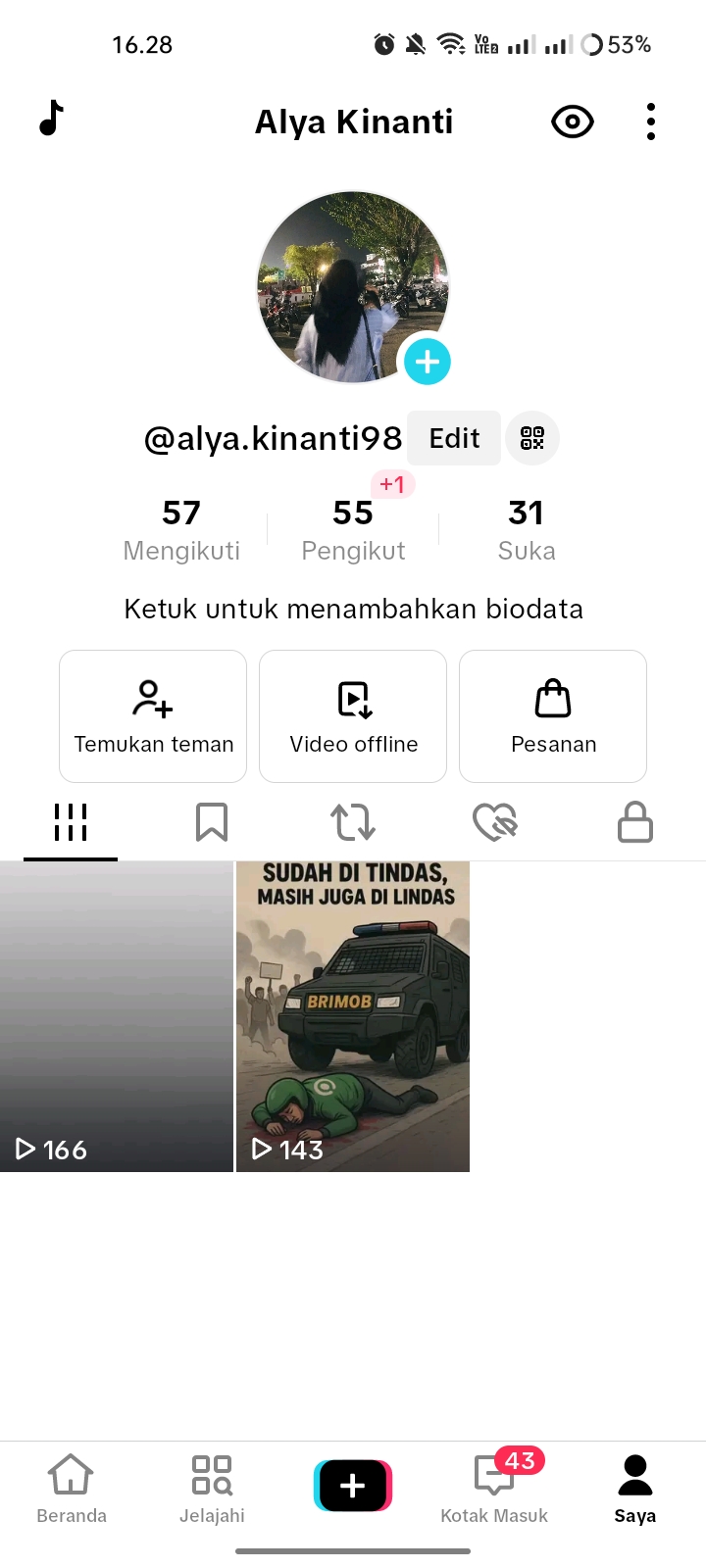View the 57 Mengikuti list
The width and height of the screenshot is (706, 1568).
click(x=181, y=529)
